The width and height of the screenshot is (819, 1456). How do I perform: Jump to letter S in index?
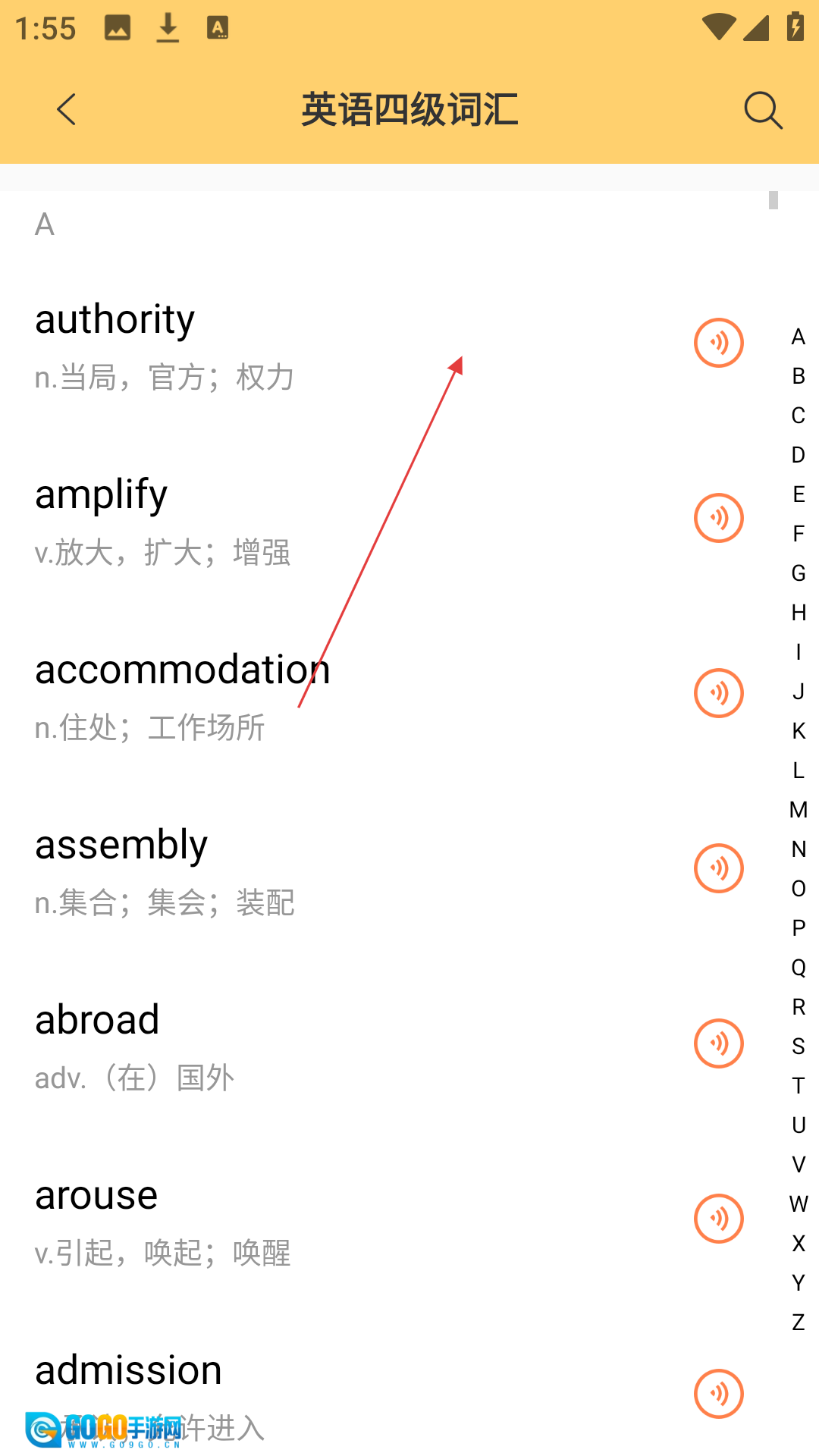pos(799,1046)
